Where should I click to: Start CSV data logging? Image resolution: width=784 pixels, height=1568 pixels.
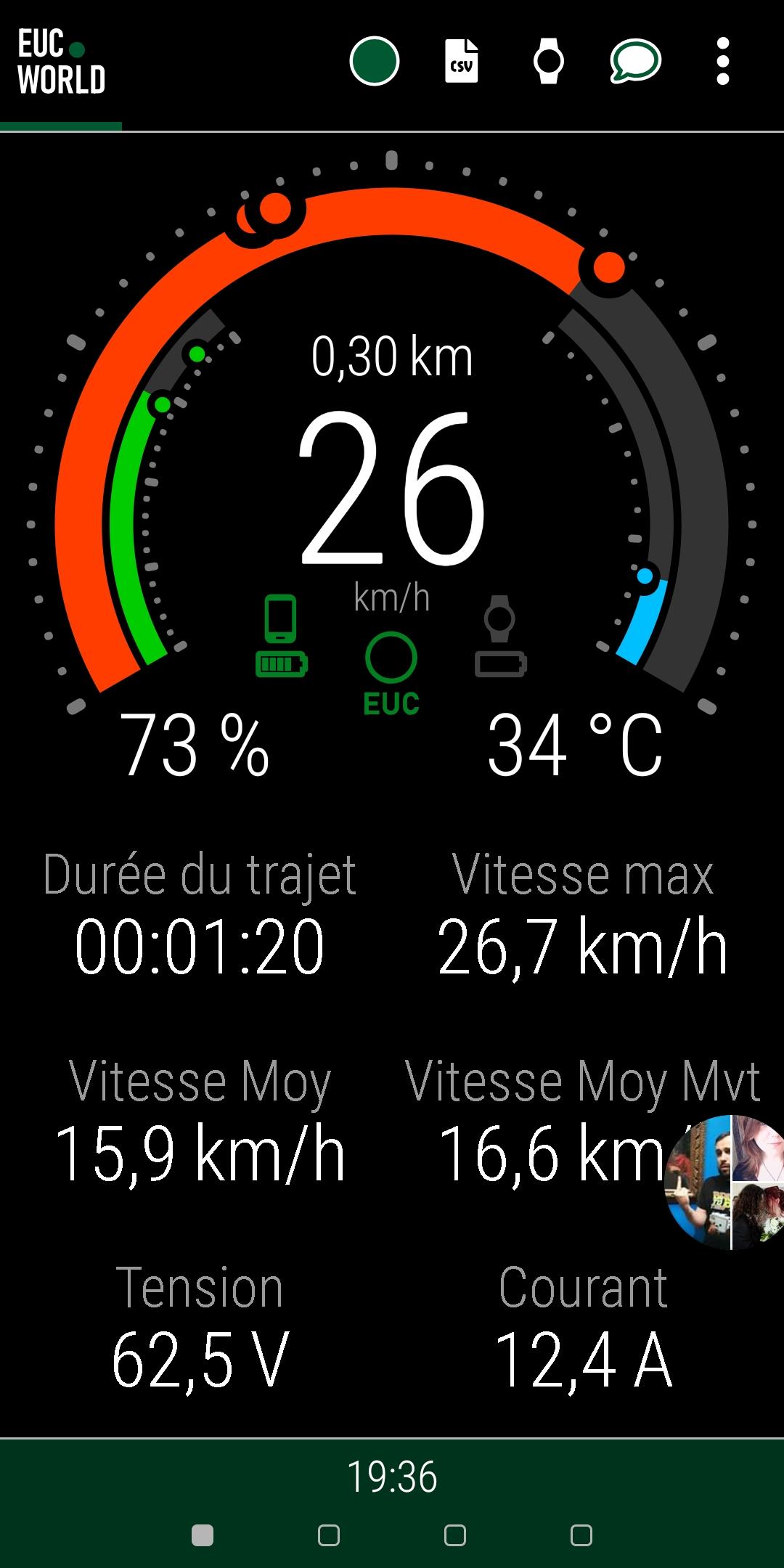pos(462,61)
